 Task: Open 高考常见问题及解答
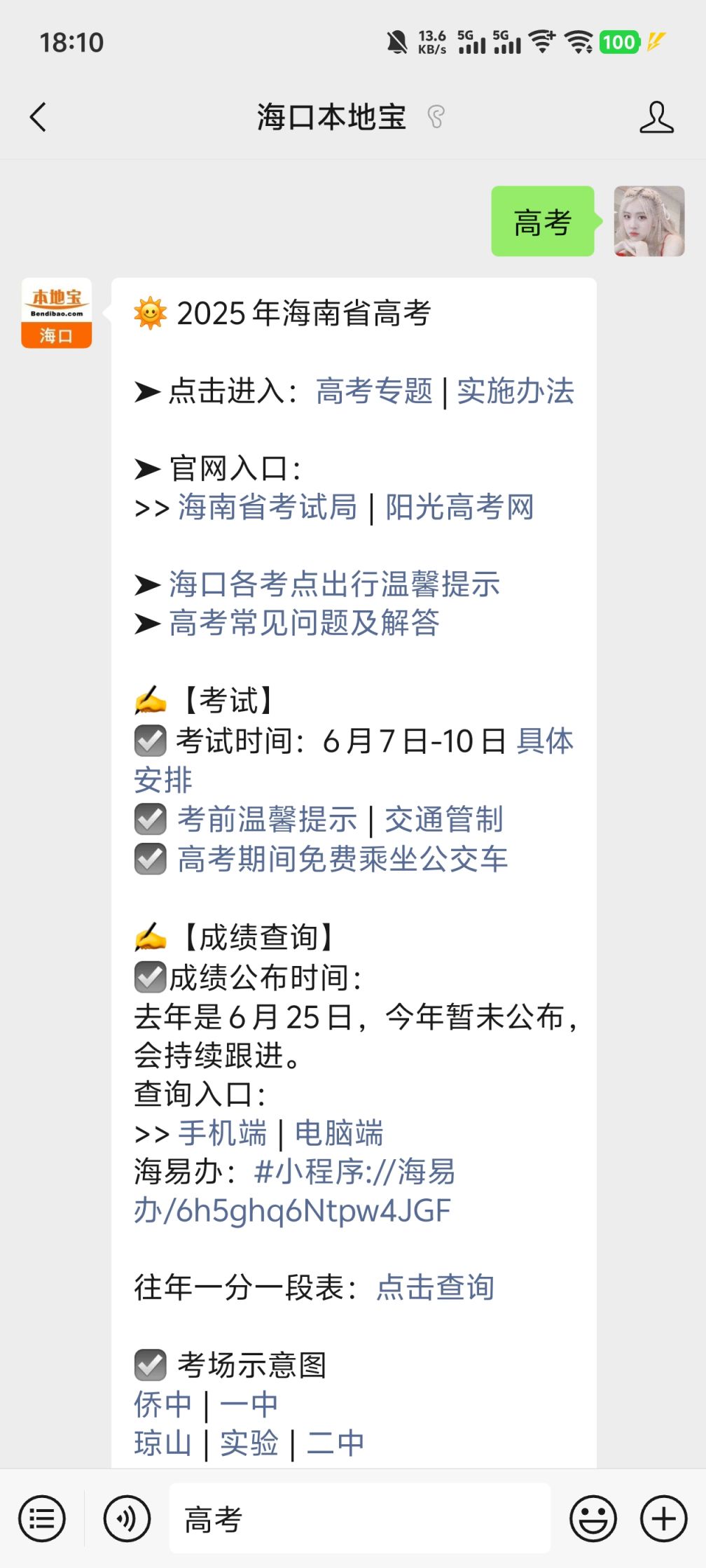pyautogui.click(x=304, y=623)
